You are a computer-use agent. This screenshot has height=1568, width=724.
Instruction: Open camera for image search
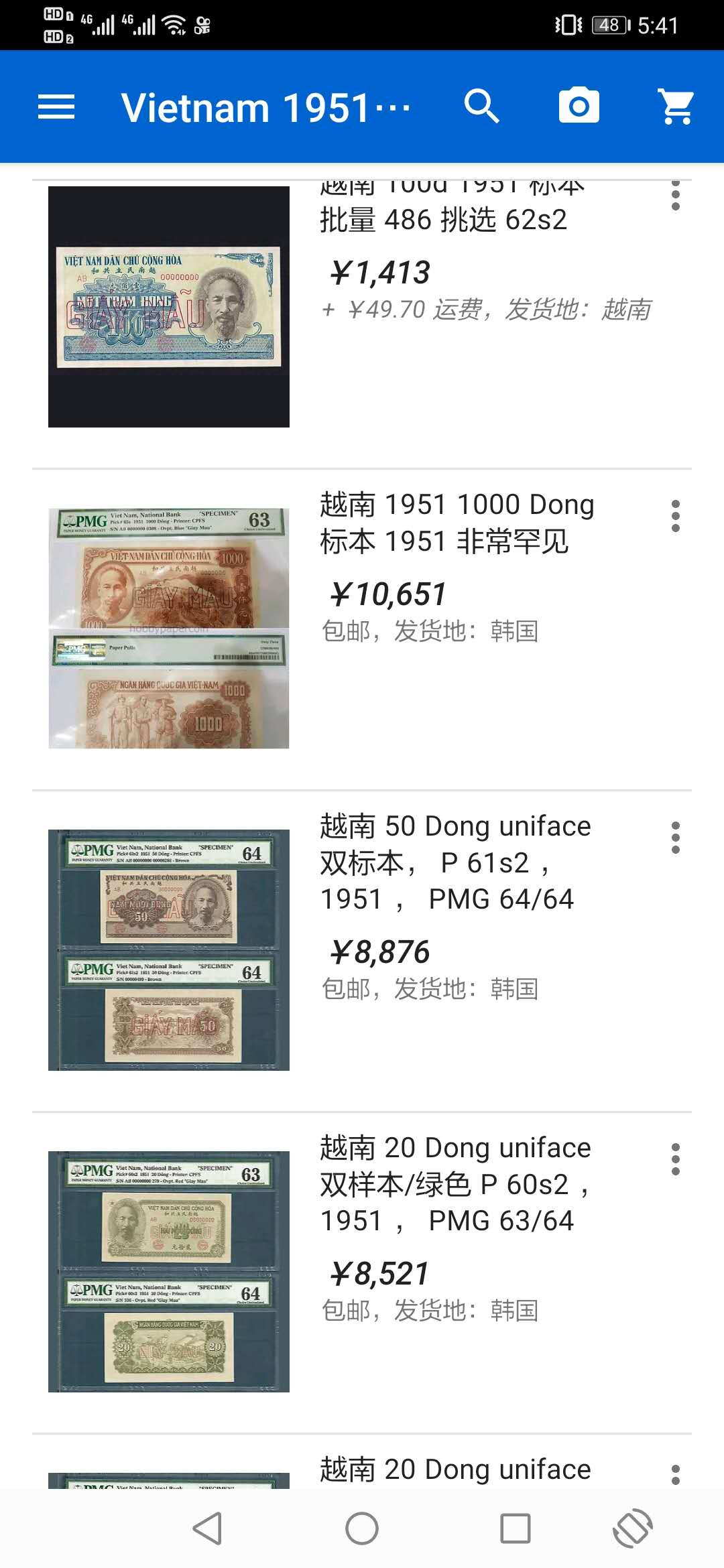[579, 105]
